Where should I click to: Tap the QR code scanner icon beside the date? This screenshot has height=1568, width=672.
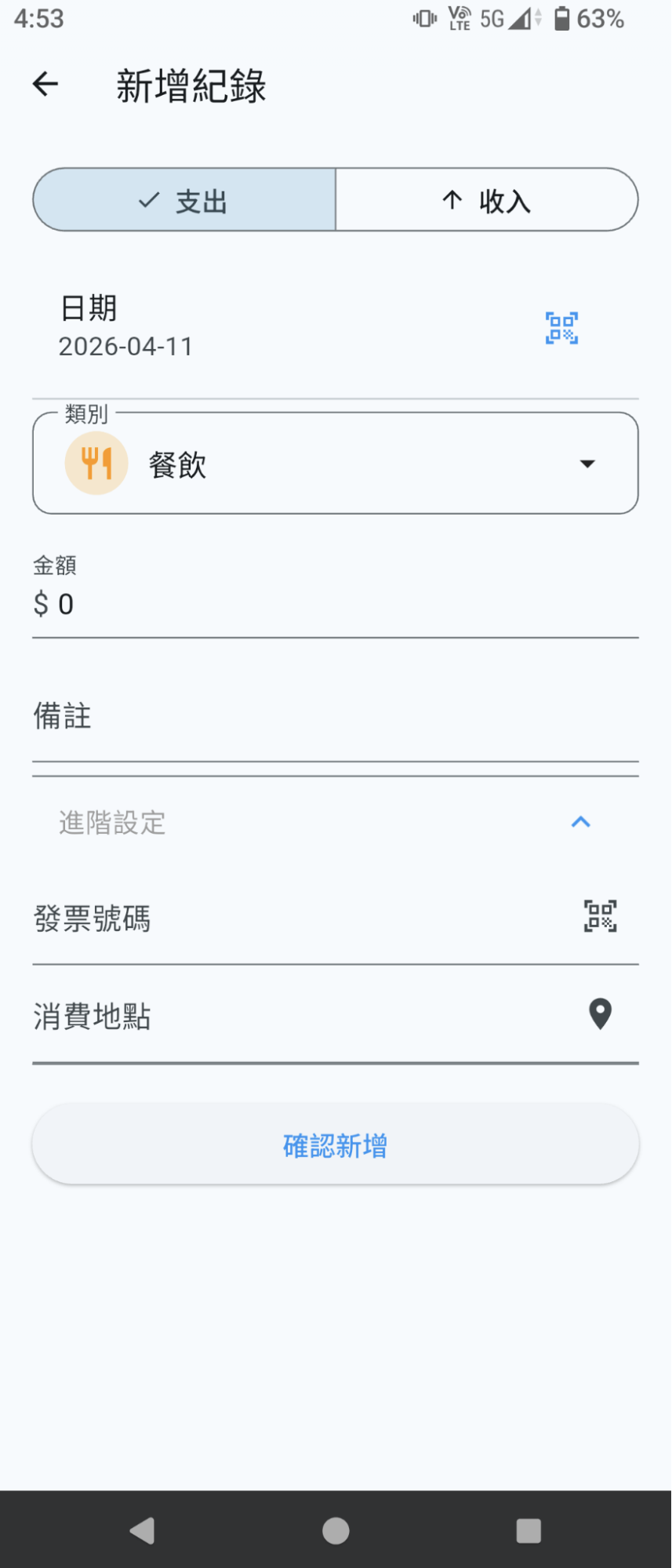pyautogui.click(x=561, y=327)
